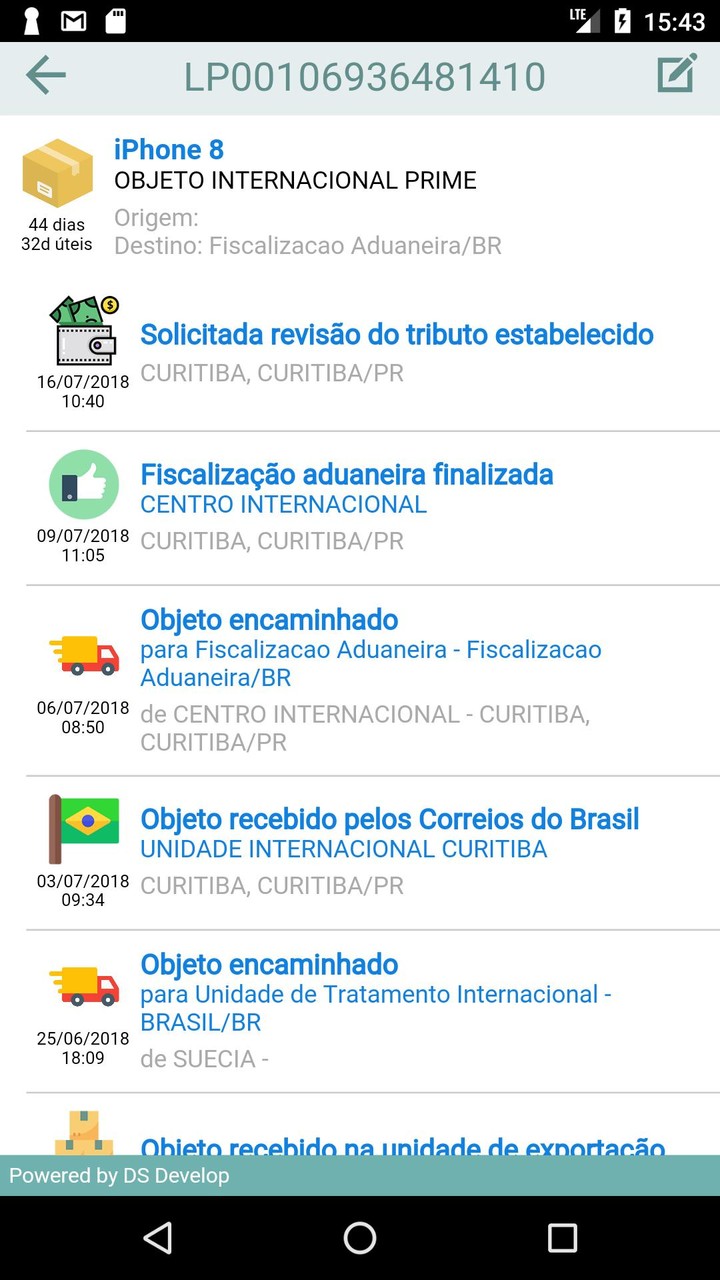Show recent apps
Viewport: 720px width, 1280px height.
tap(562, 1238)
